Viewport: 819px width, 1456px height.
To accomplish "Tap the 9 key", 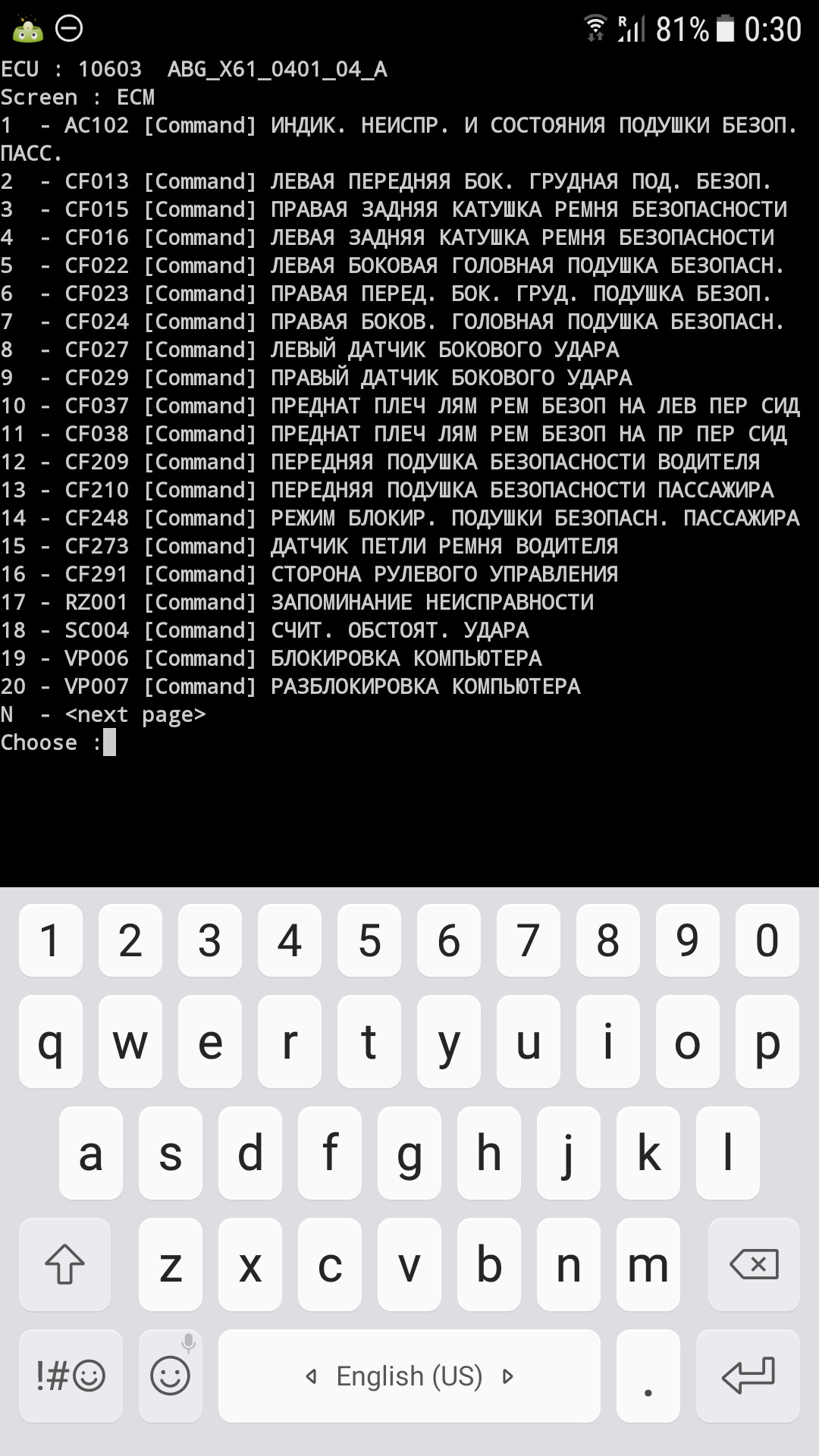I will (687, 940).
